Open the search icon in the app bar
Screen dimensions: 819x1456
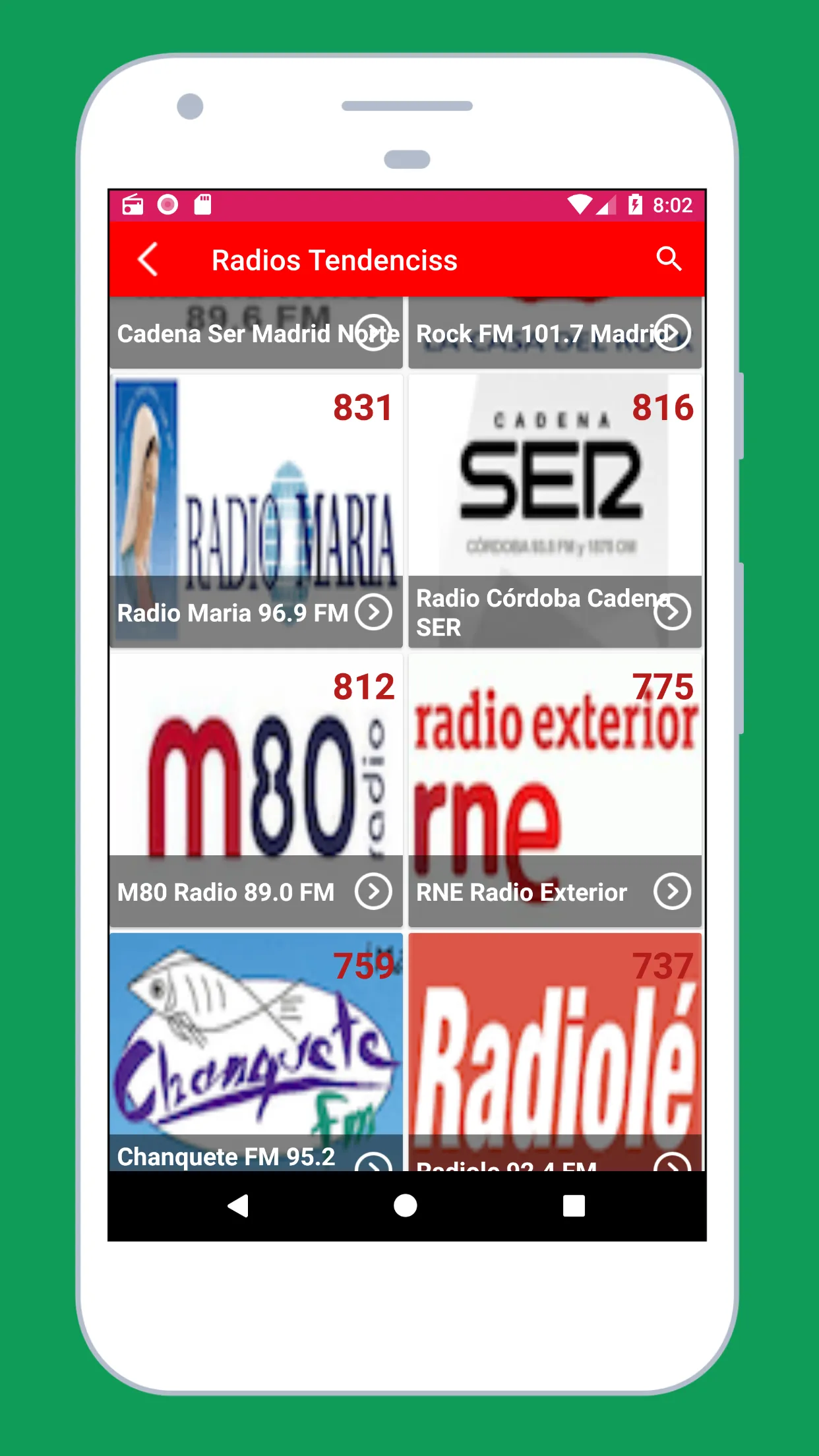tap(669, 259)
